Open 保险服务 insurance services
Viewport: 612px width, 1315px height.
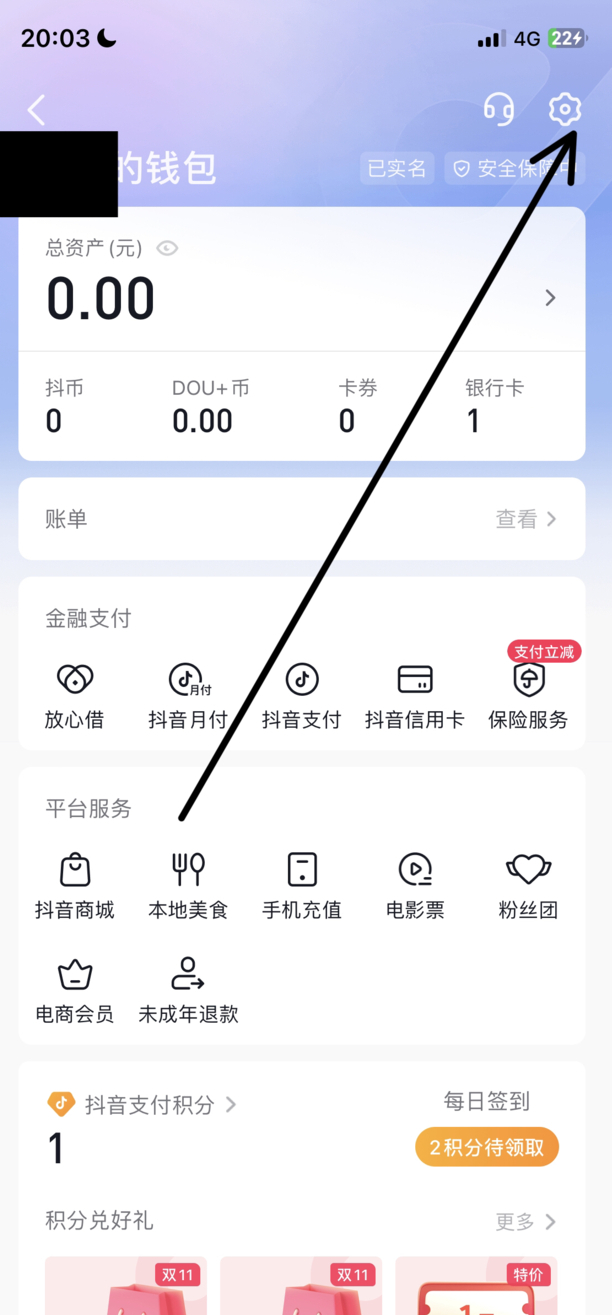pyautogui.click(x=528, y=696)
